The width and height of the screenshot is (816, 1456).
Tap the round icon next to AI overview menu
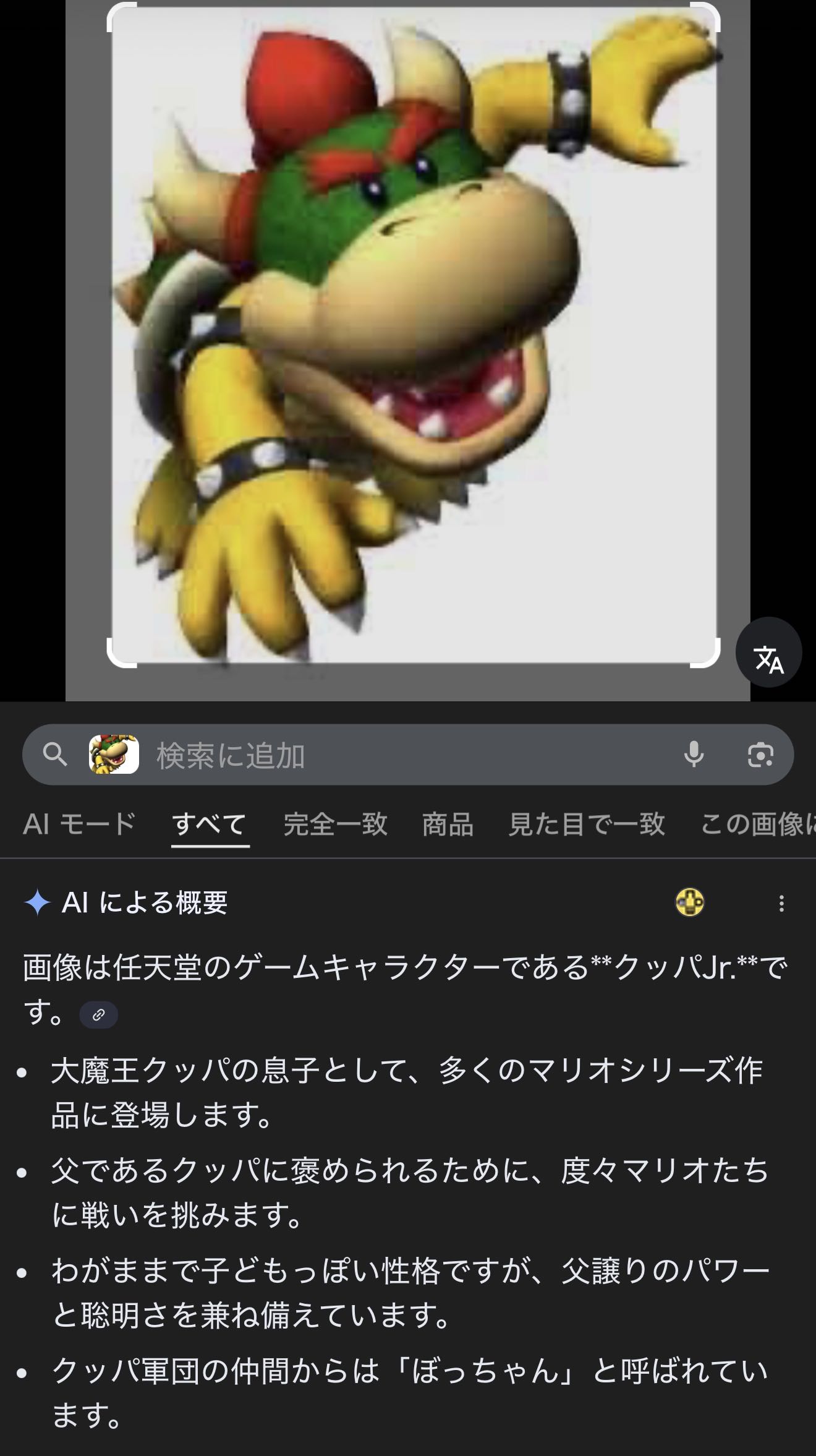[x=689, y=902]
